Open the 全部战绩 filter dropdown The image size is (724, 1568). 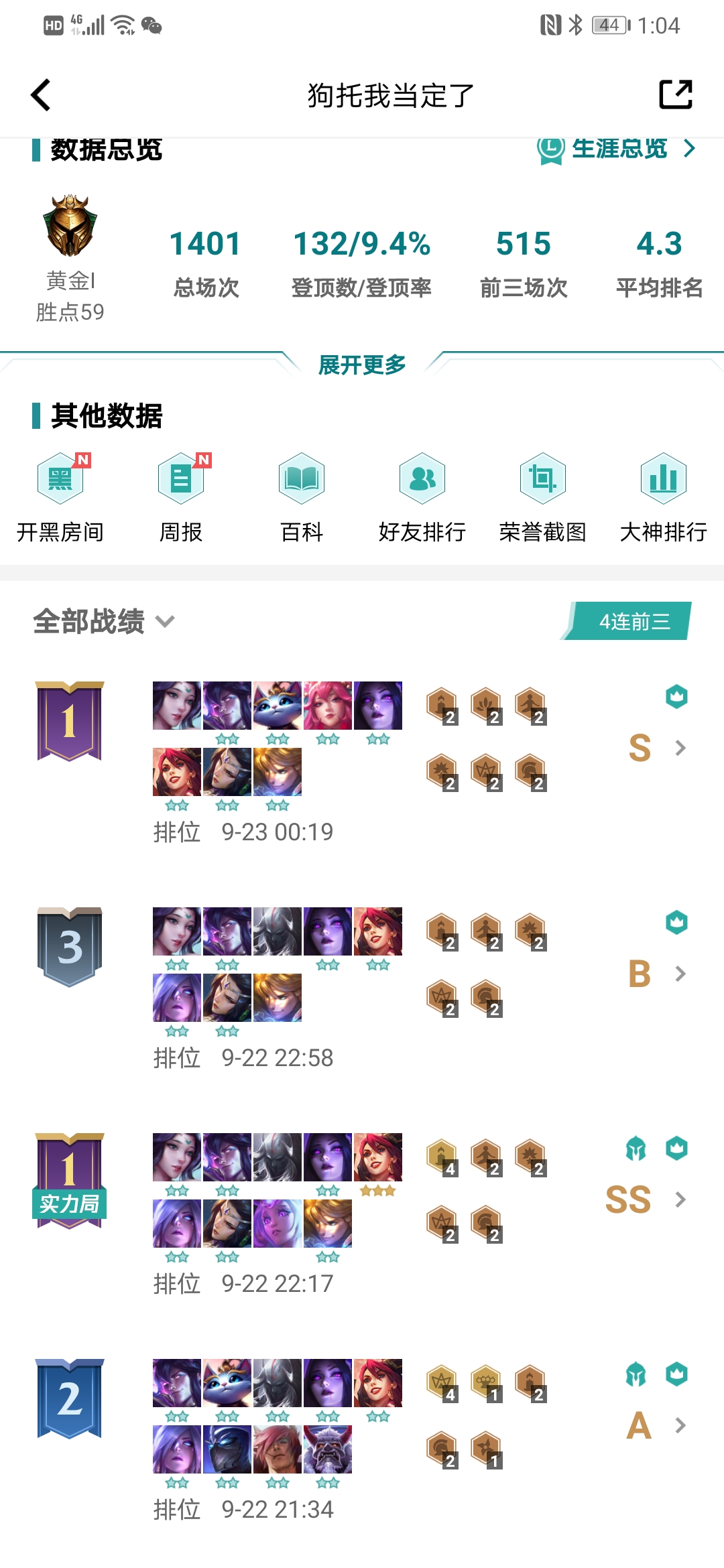[x=104, y=621]
